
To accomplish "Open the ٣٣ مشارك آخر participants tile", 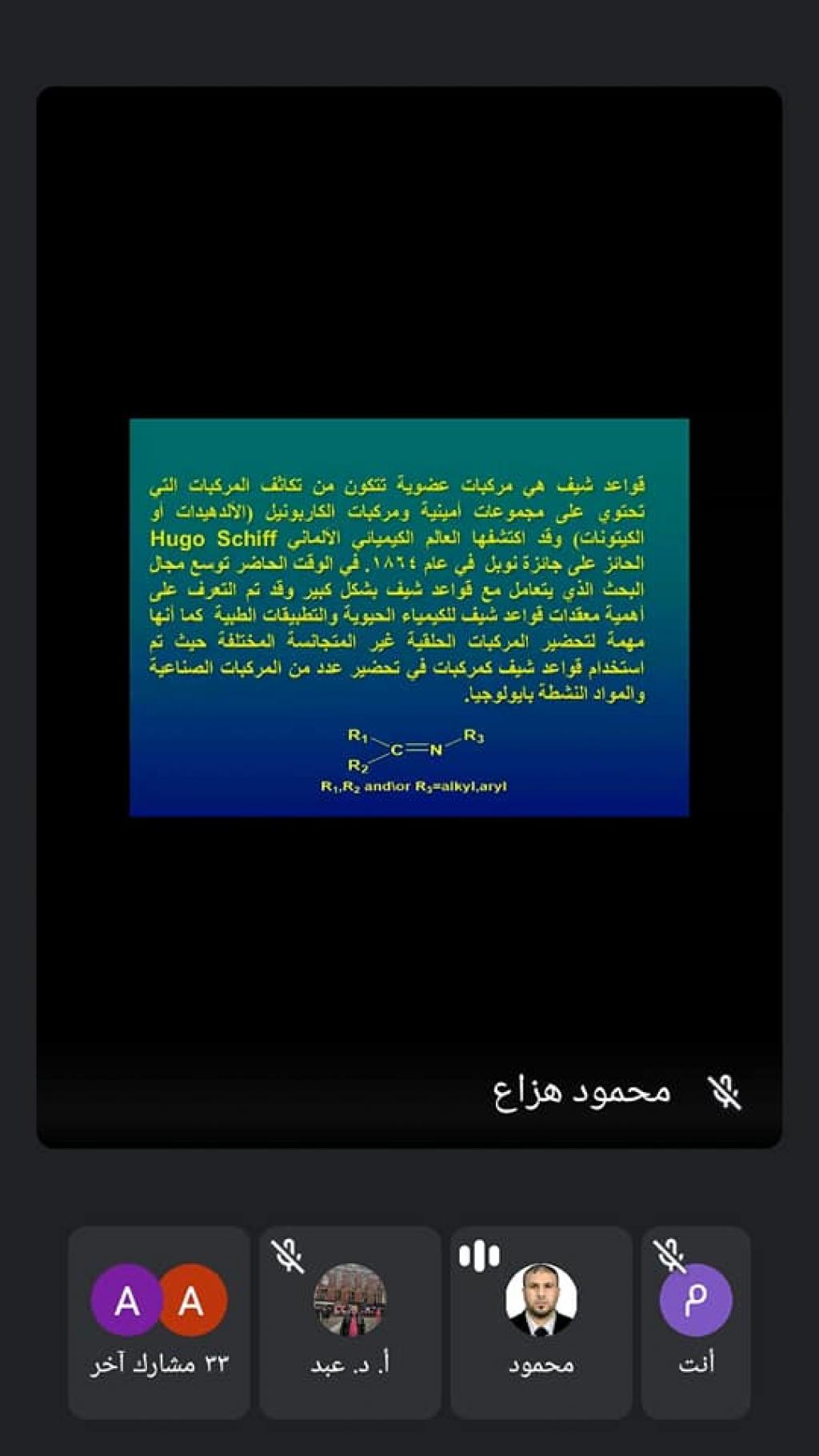I will (x=159, y=1322).
